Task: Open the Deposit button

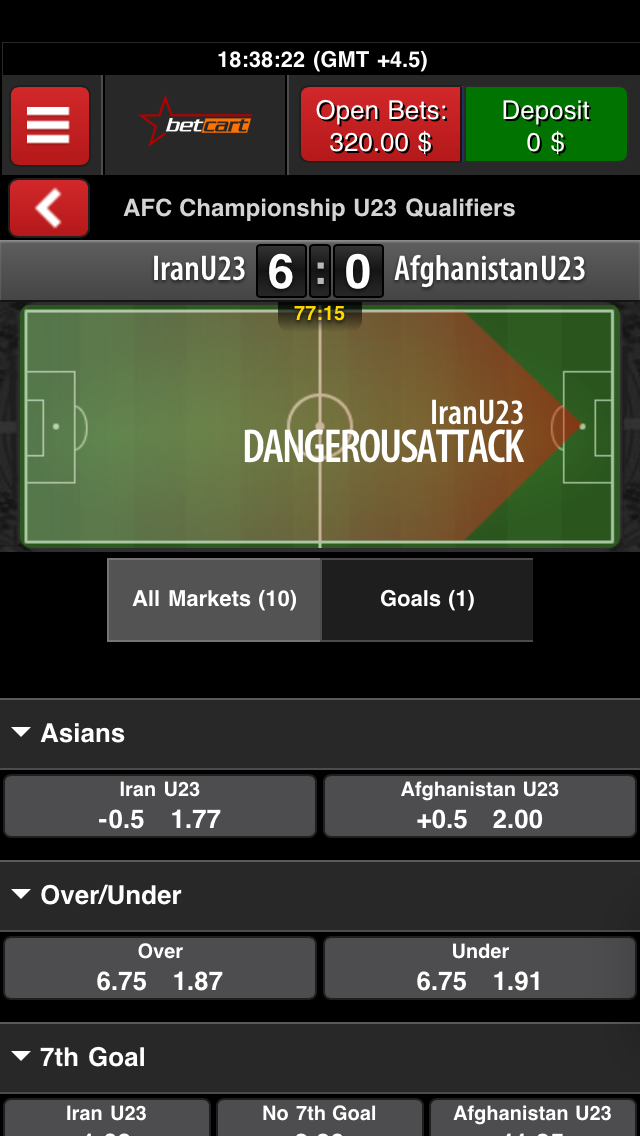Action: click(x=546, y=126)
